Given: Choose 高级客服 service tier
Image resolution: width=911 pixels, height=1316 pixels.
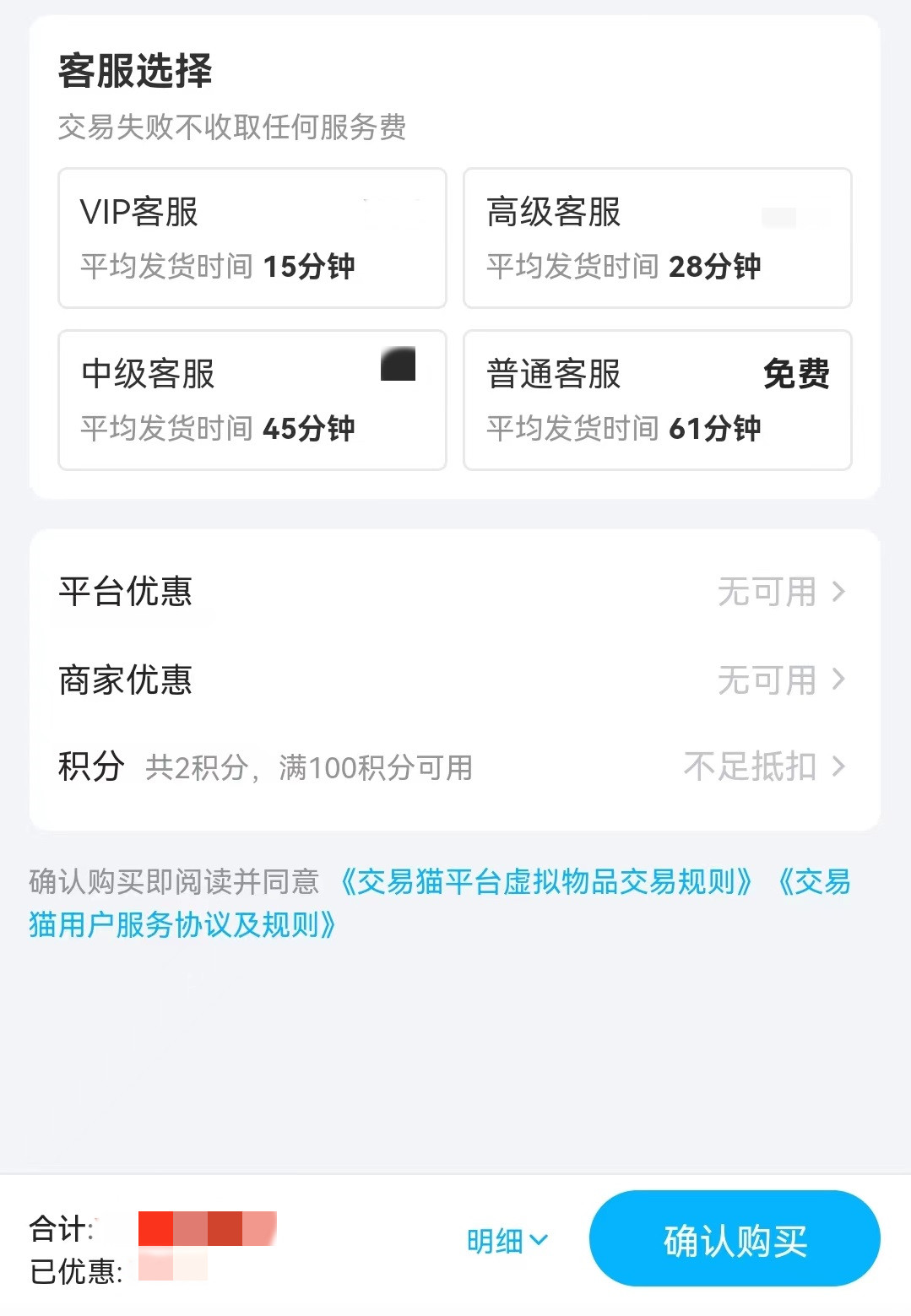Looking at the screenshot, I should [657, 238].
